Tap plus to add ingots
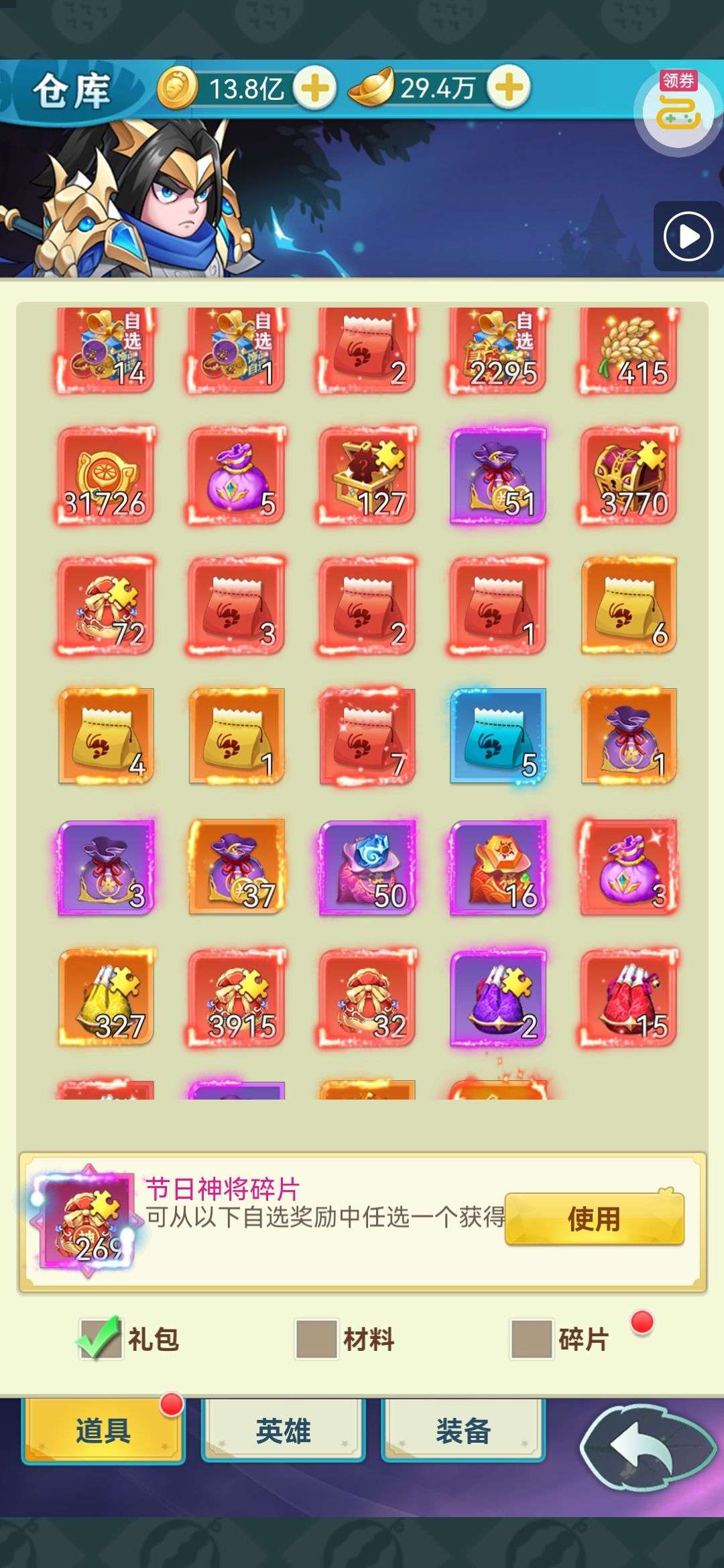The width and height of the screenshot is (724, 1568). [x=509, y=88]
